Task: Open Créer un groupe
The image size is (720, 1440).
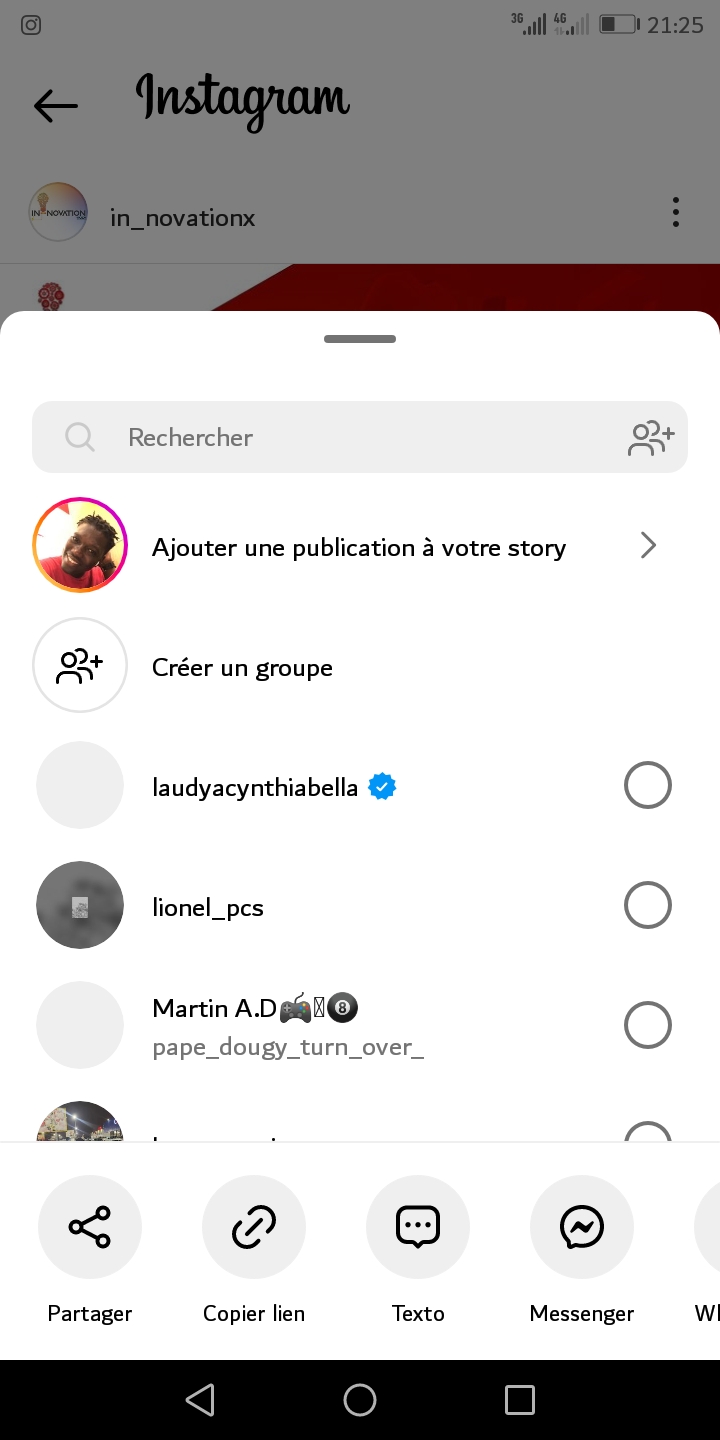Action: [241, 667]
